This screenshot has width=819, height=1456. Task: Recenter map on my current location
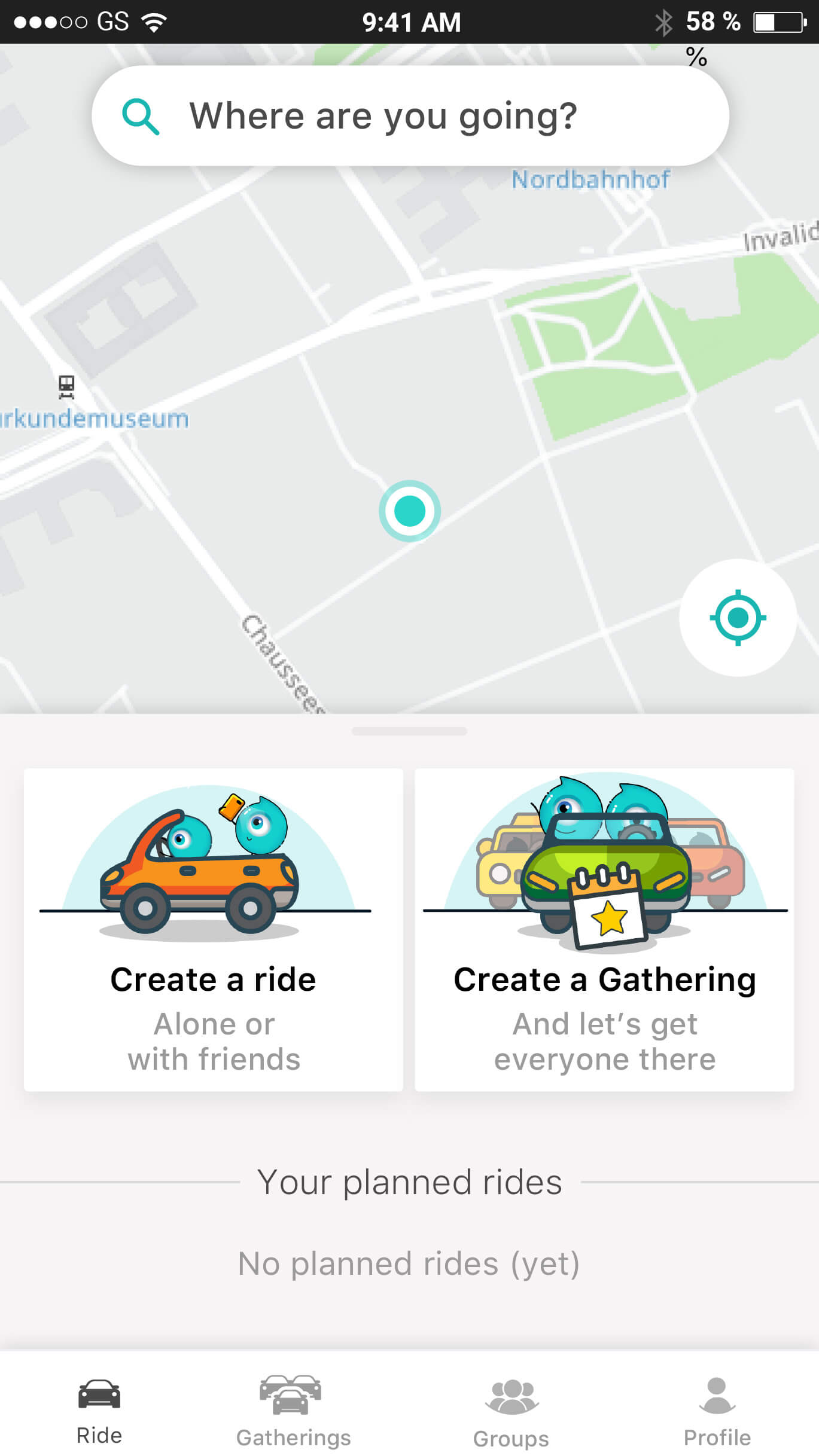[737, 617]
